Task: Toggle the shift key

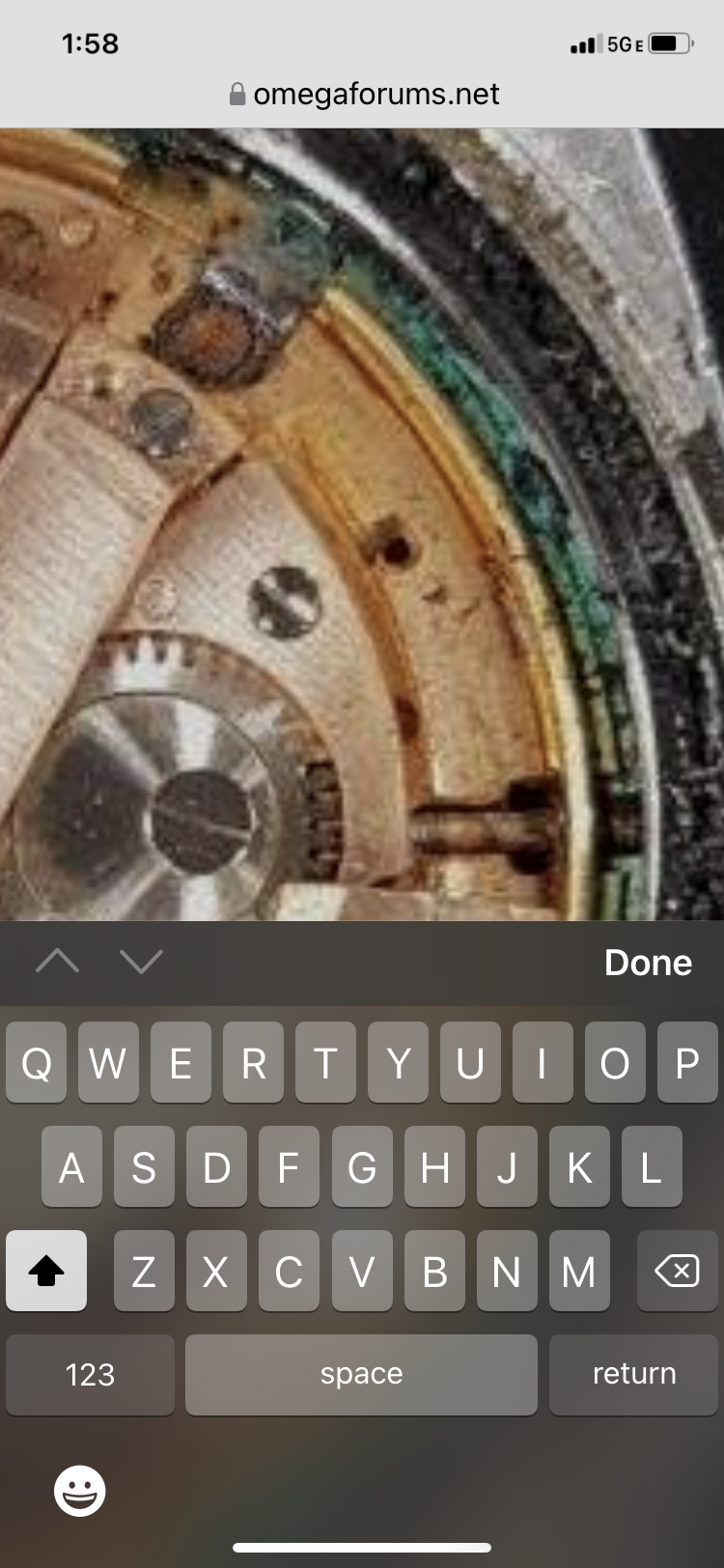Action: (46, 1271)
